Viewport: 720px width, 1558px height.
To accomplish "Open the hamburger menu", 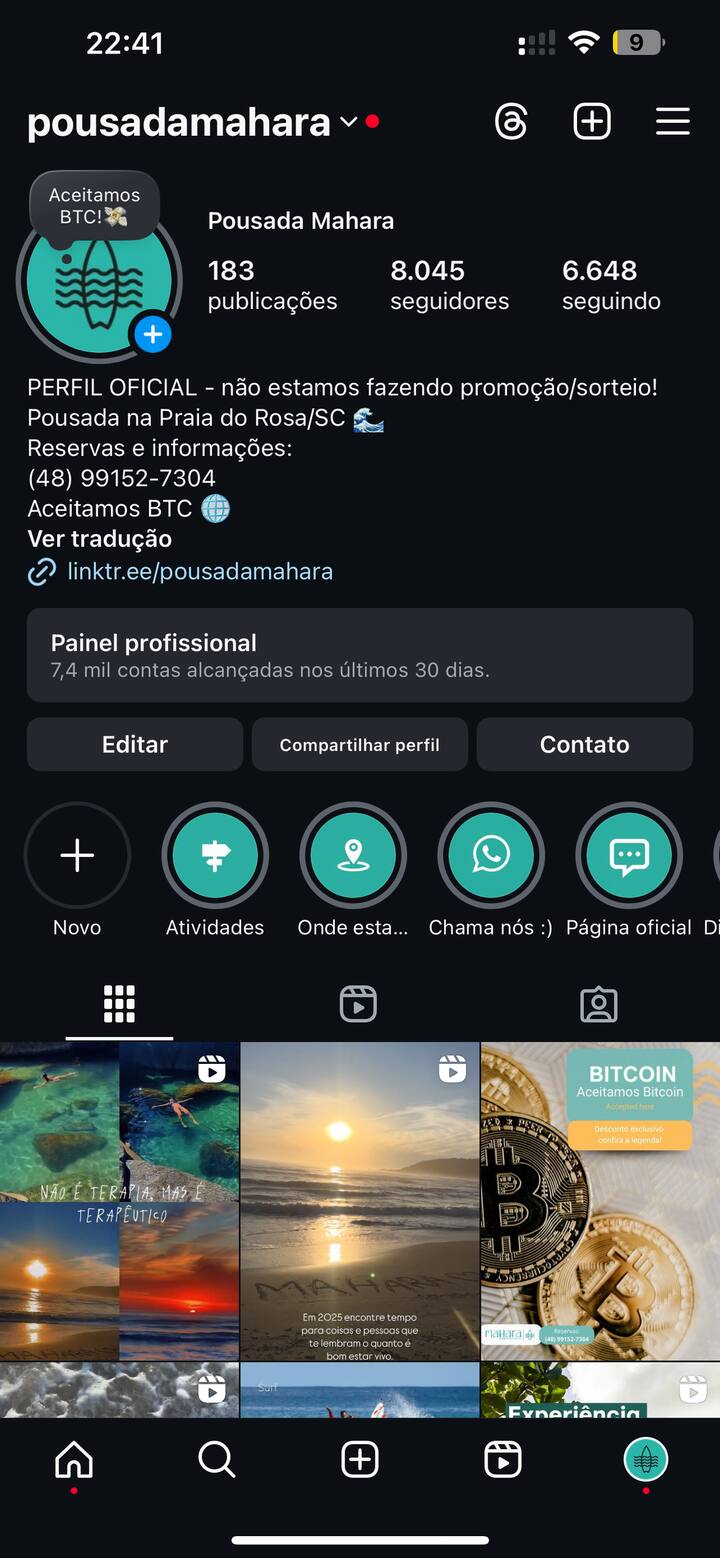I will click(x=673, y=122).
